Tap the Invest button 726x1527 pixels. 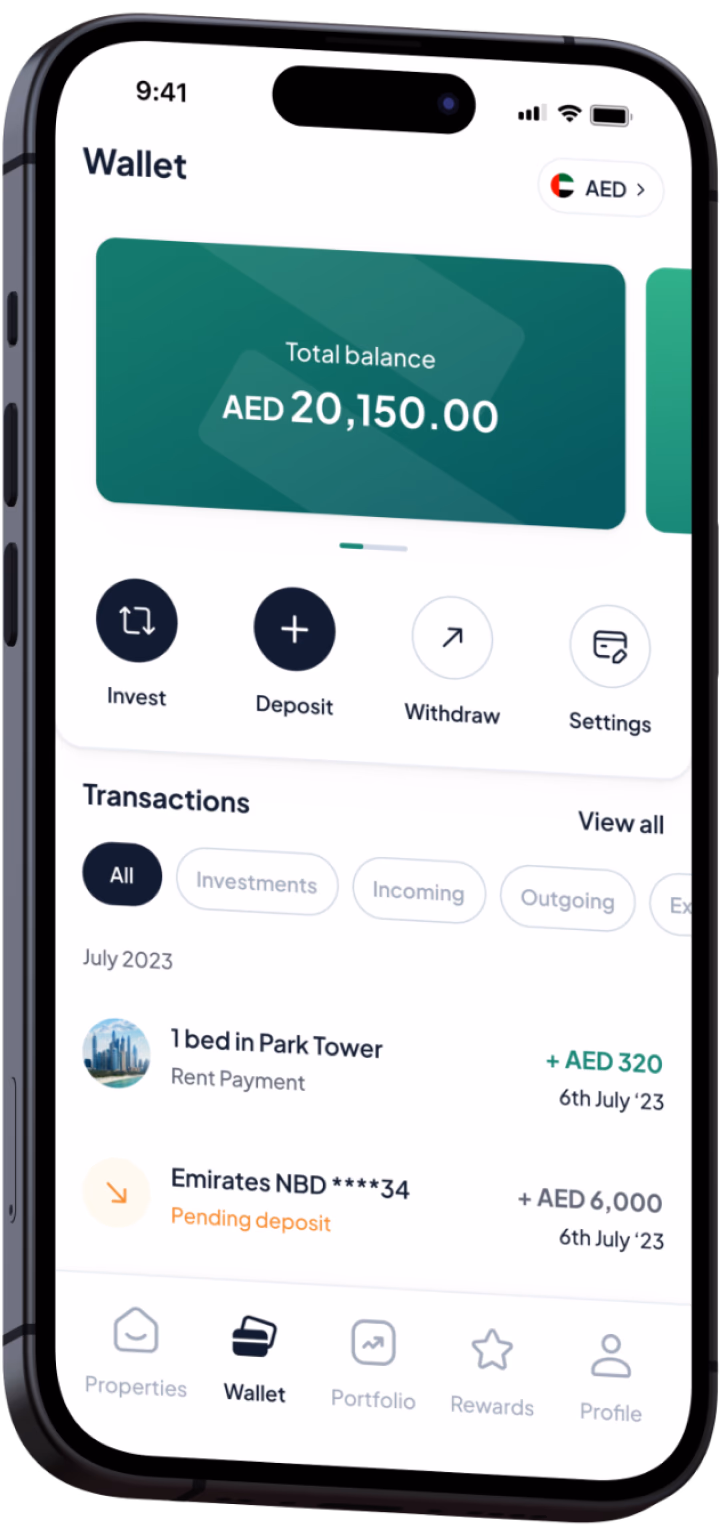pos(137,621)
